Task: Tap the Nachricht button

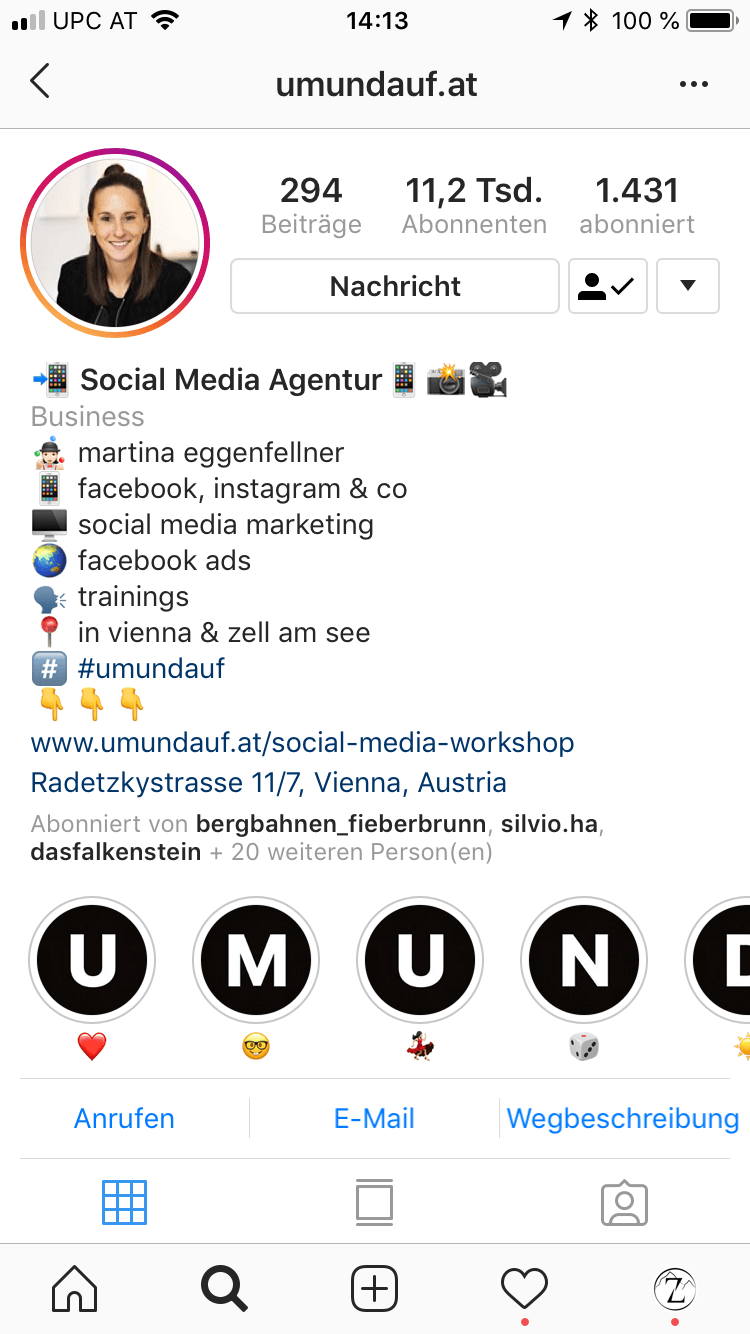Action: (395, 286)
